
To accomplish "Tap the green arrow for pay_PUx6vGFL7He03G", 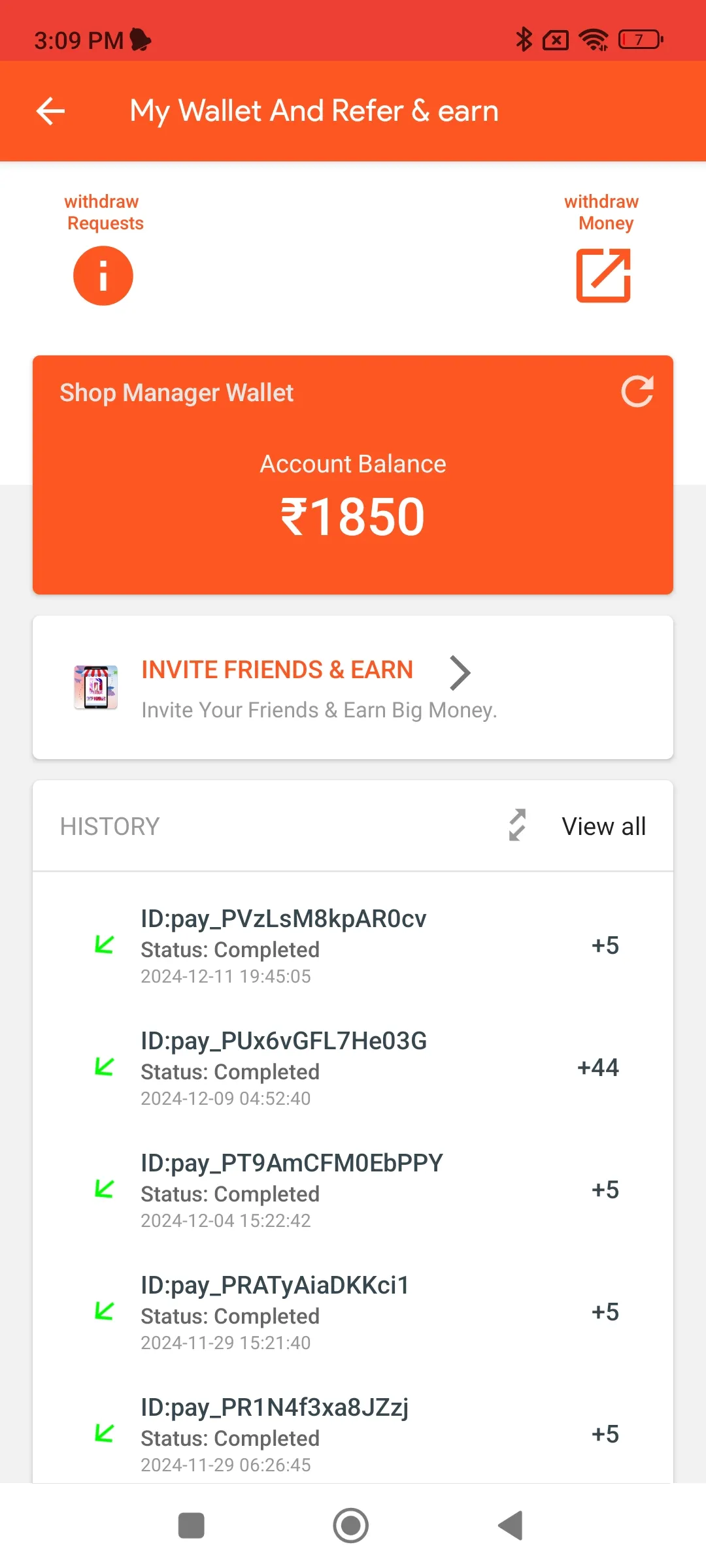I will click(x=105, y=1069).
